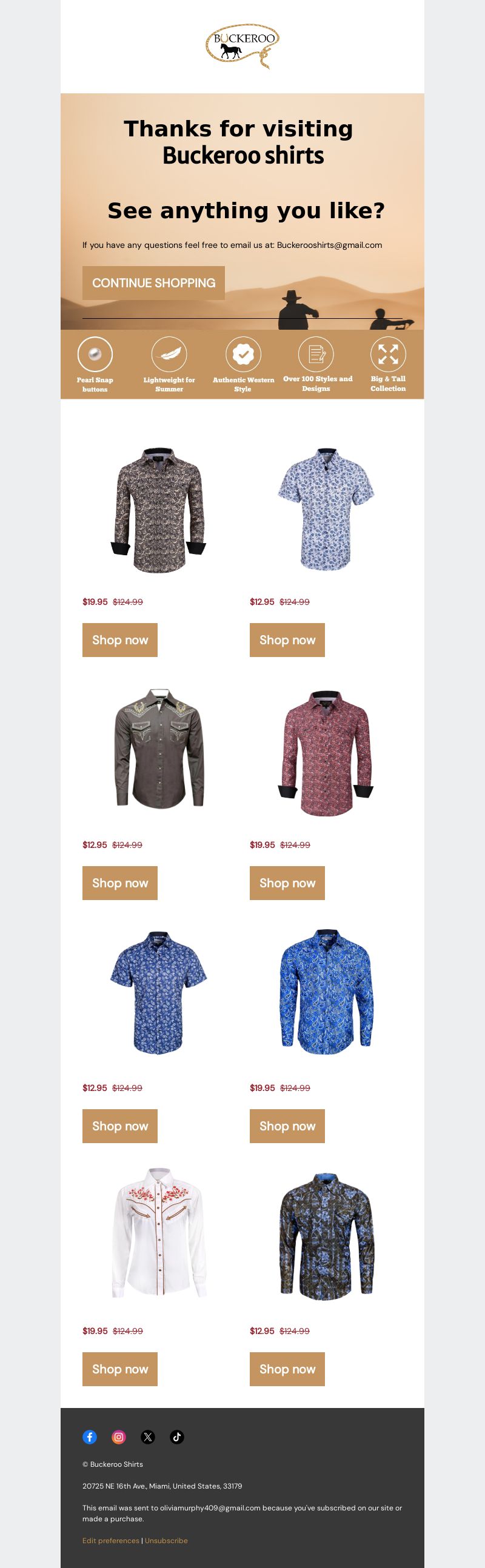Shop now for the white floral embroidered shirt
485x1568 pixels.
[x=120, y=1369]
